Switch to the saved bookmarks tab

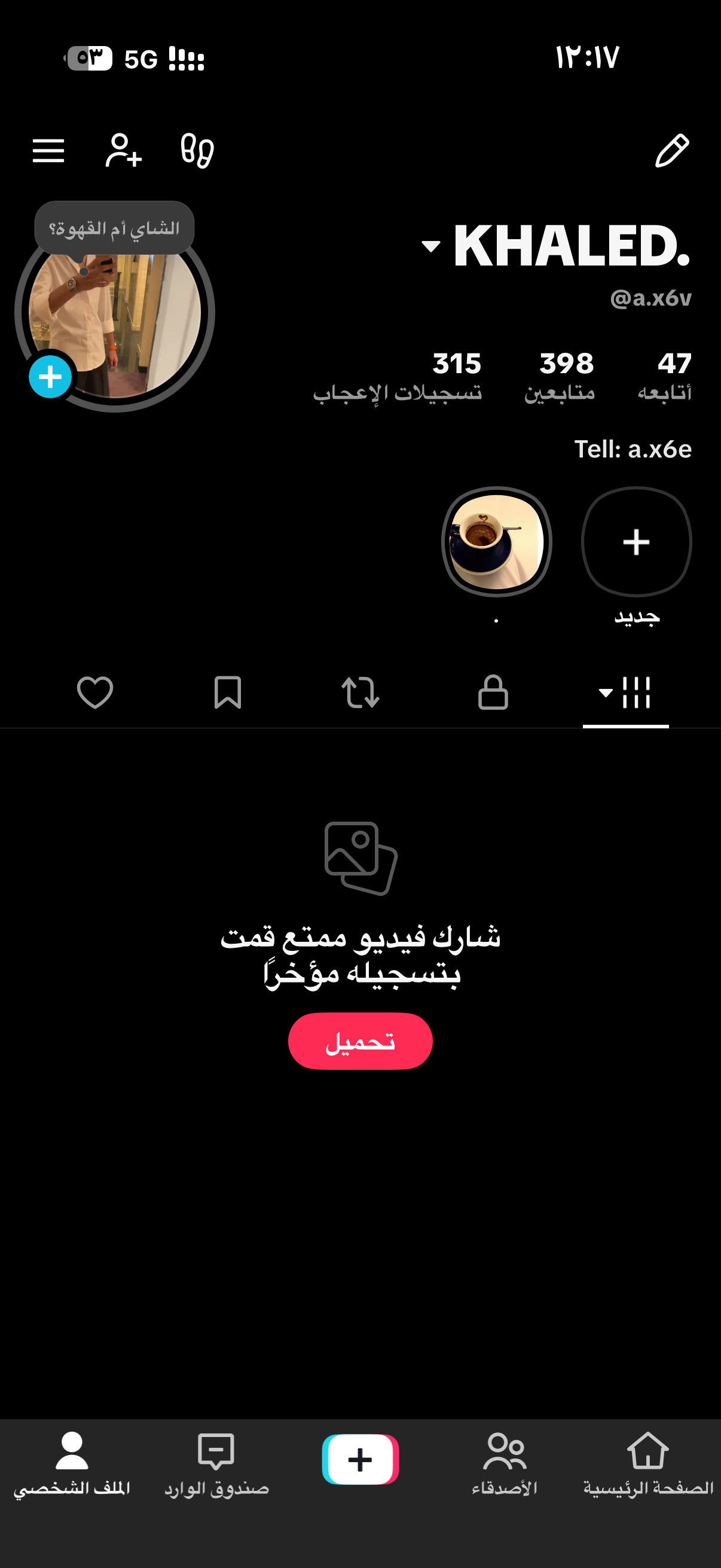[228, 693]
